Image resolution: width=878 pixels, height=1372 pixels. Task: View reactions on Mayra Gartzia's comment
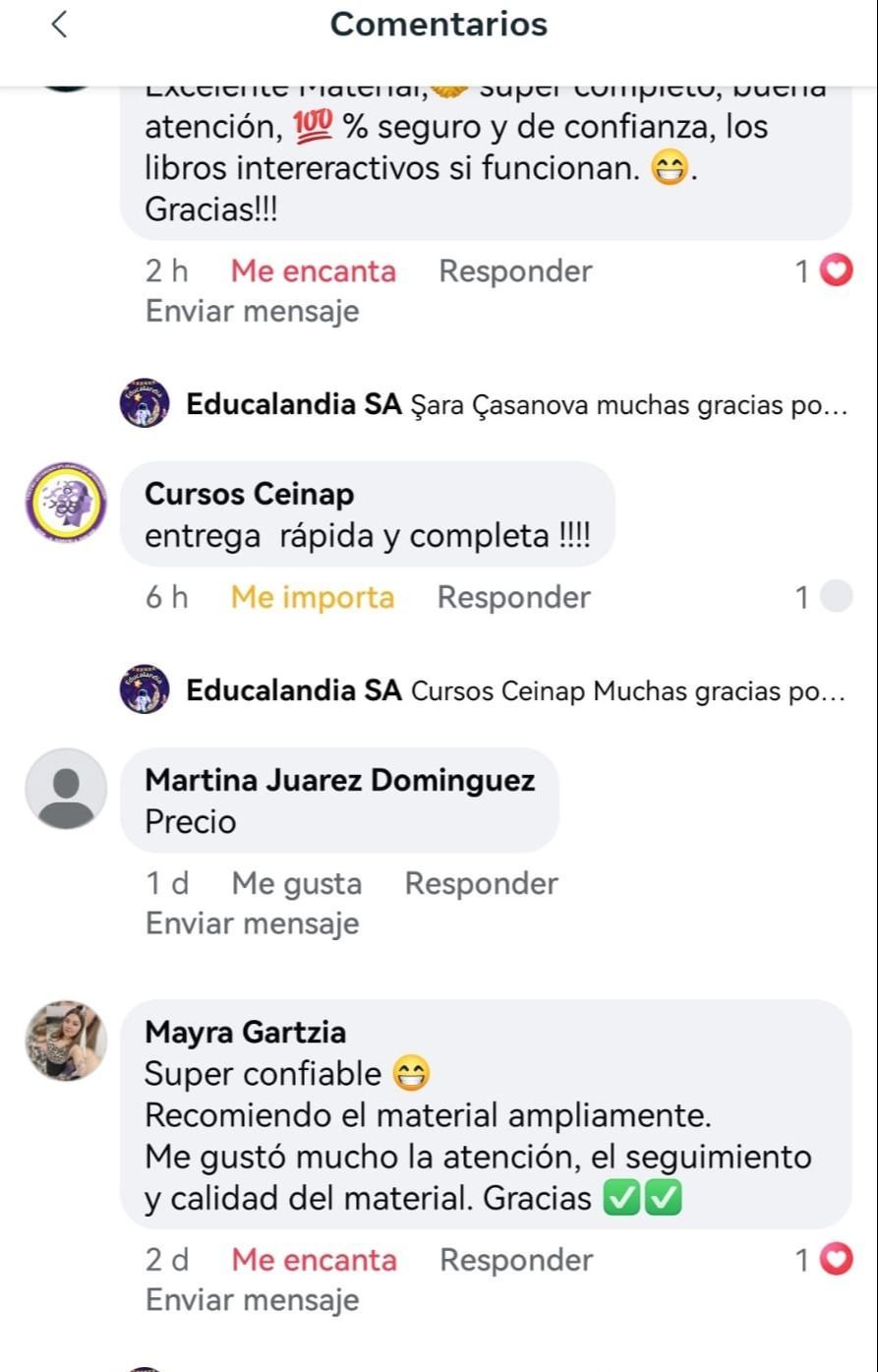(824, 1259)
